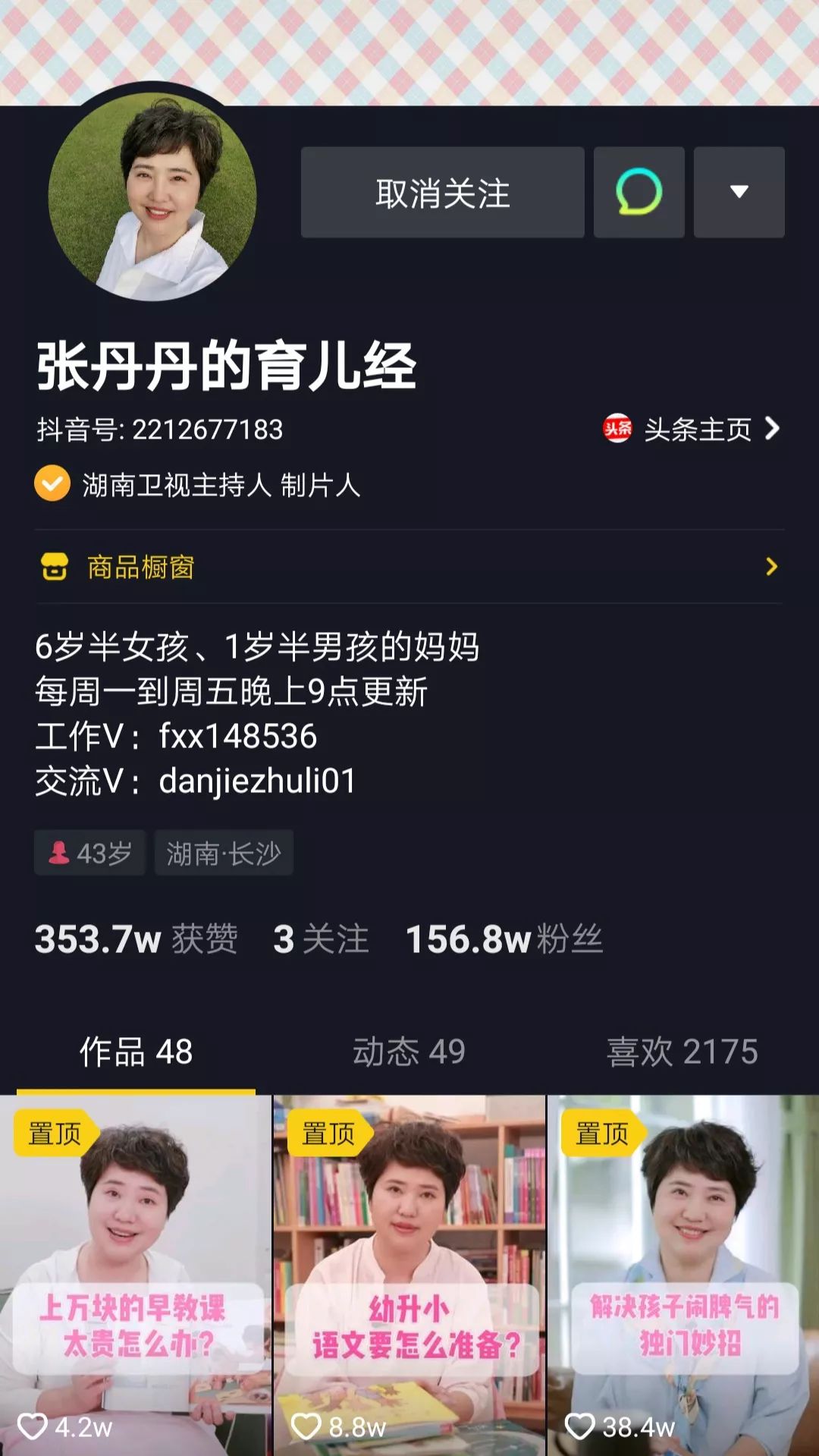
Task: Play the video 幼升小语文要怎么准备
Action: (x=409, y=1275)
